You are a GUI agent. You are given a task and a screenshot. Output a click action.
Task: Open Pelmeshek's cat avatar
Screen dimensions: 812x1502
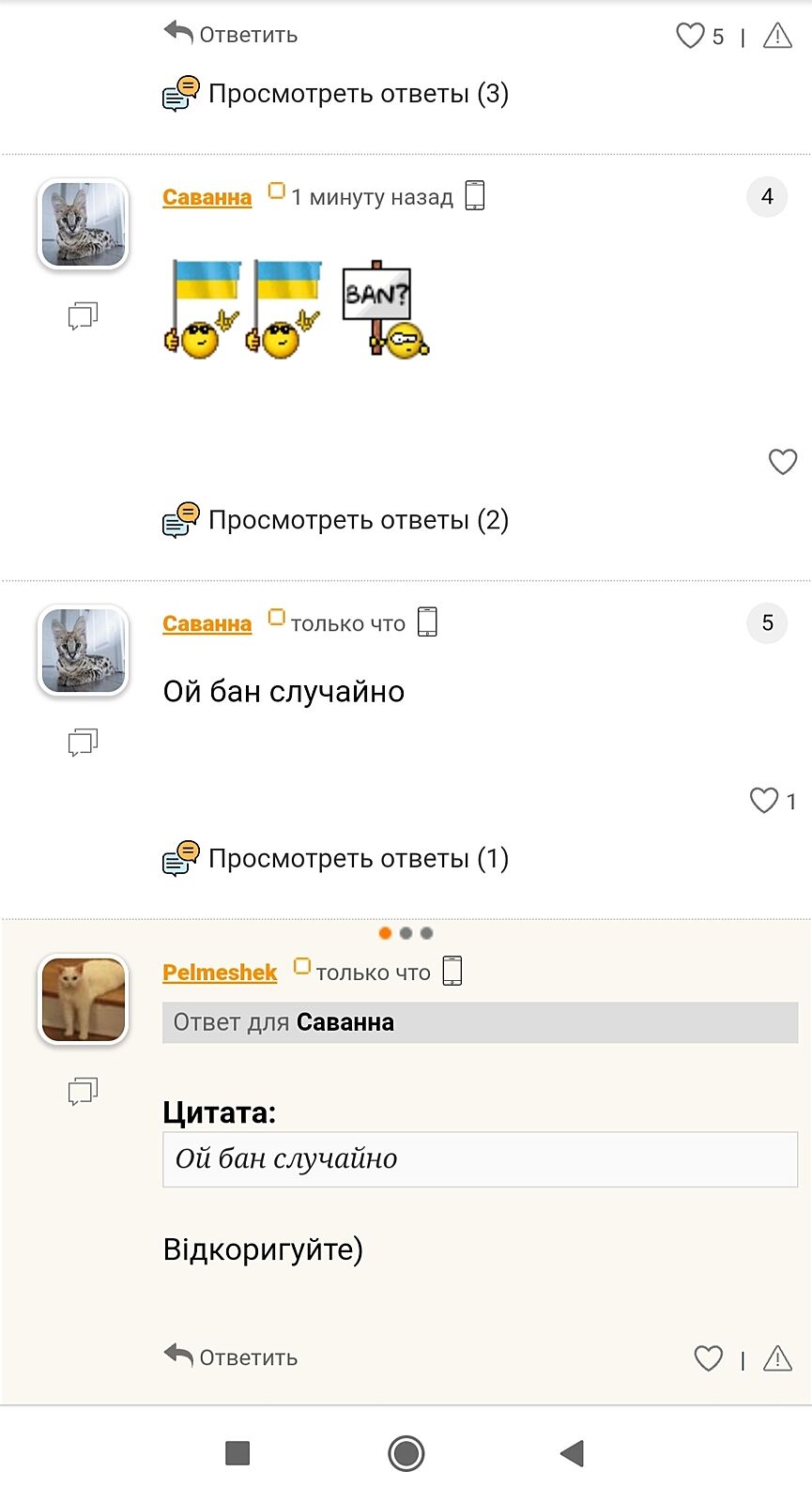click(x=83, y=1000)
